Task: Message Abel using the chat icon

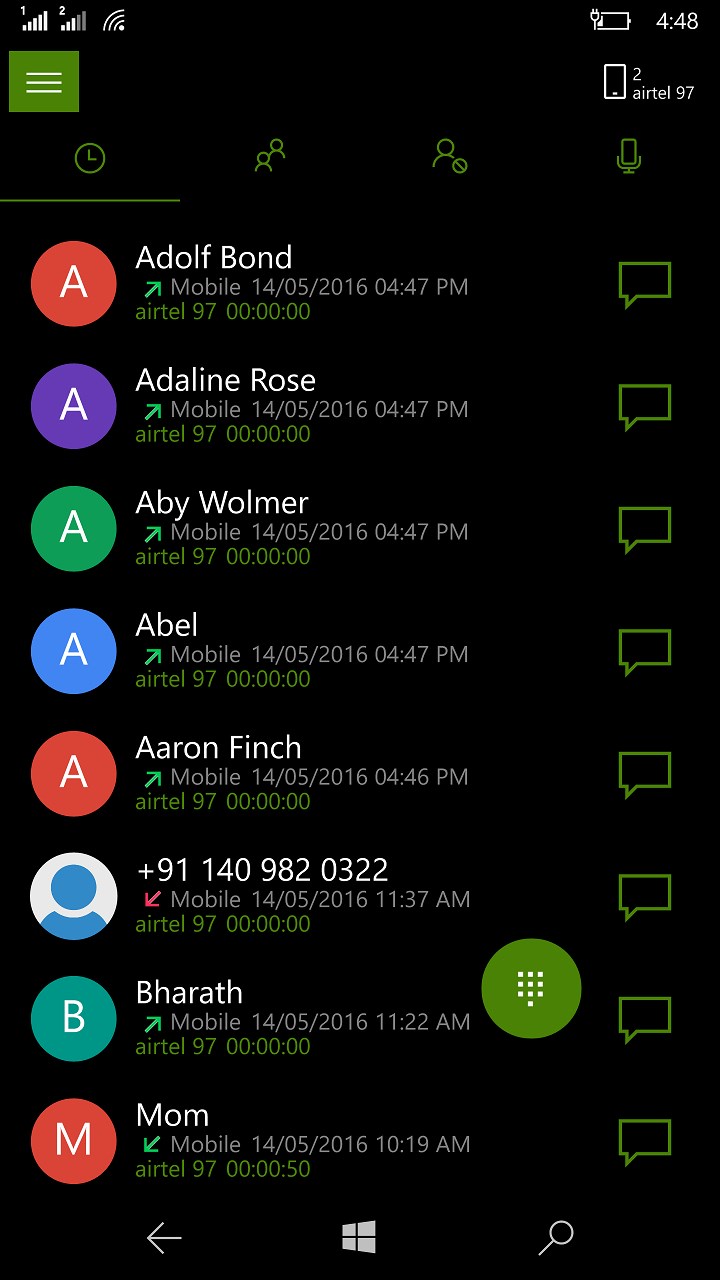Action: point(644,652)
